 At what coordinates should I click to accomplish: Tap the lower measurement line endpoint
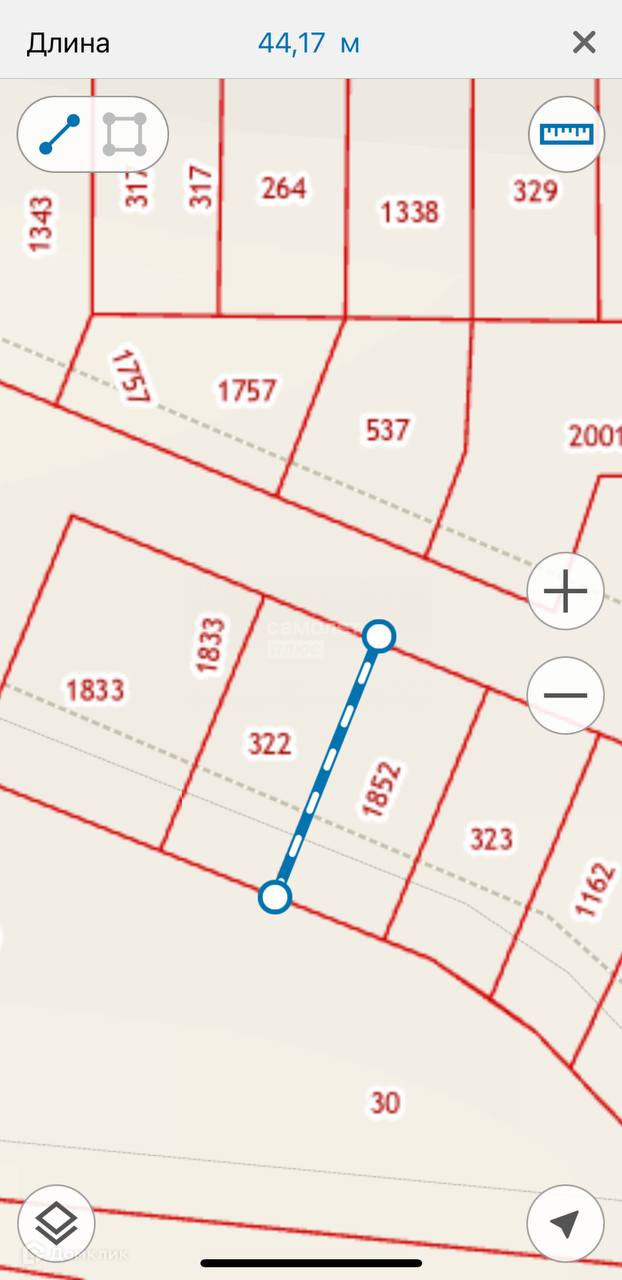[275, 896]
